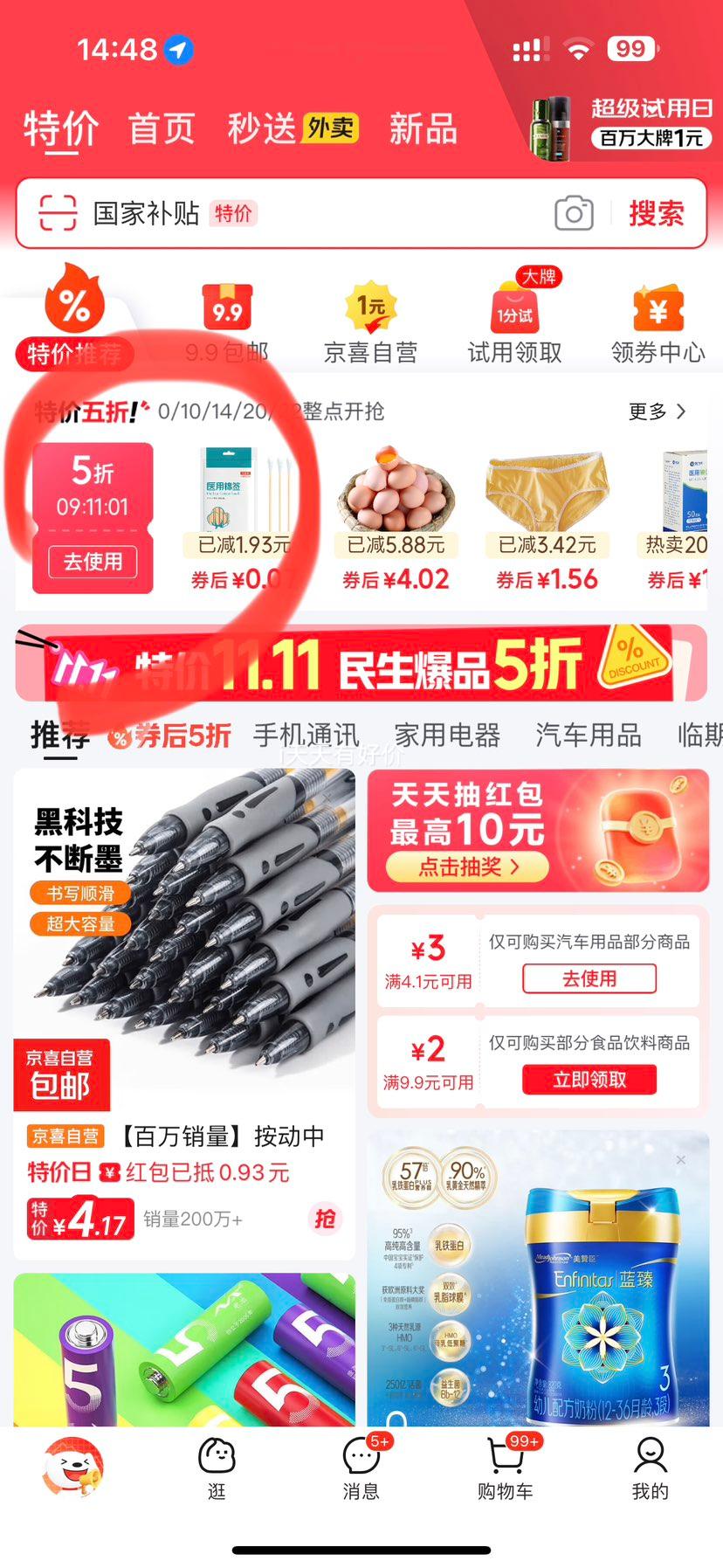Tap 更多 to see more deals

[x=657, y=411]
